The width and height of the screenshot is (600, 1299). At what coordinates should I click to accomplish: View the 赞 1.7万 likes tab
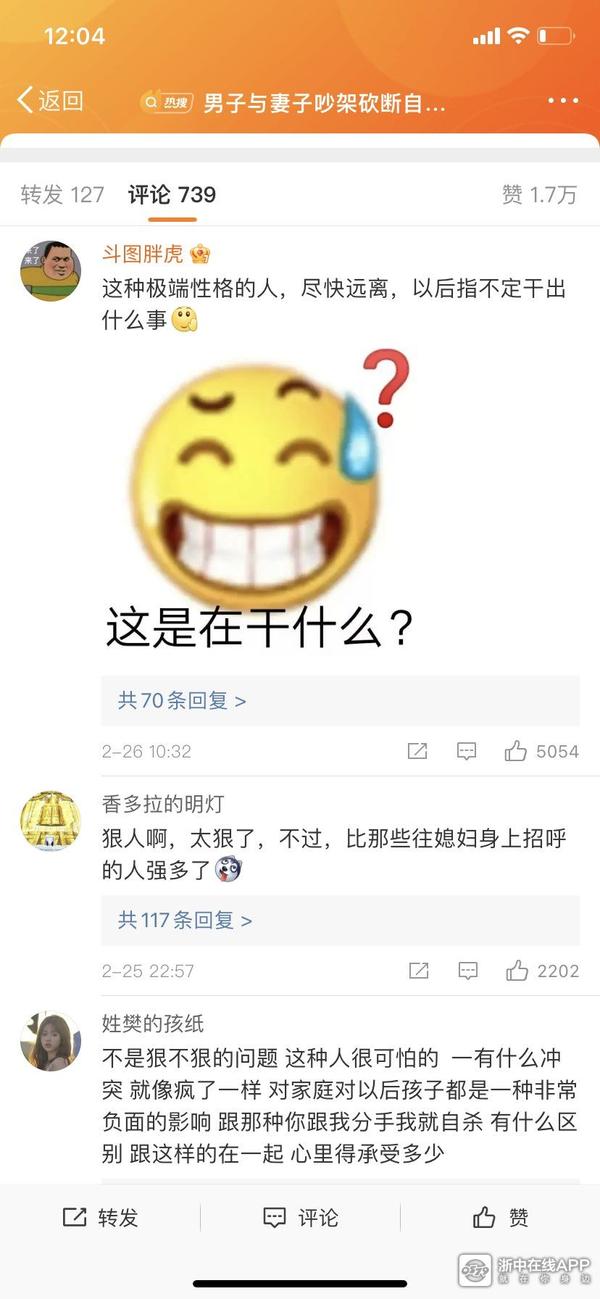pos(539,194)
